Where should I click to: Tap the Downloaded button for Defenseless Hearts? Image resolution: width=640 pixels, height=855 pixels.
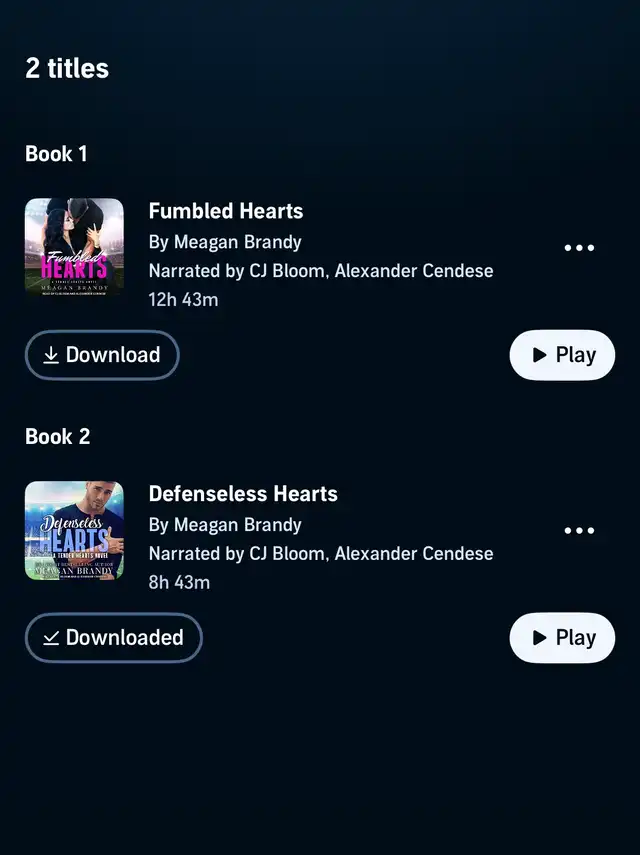113,638
